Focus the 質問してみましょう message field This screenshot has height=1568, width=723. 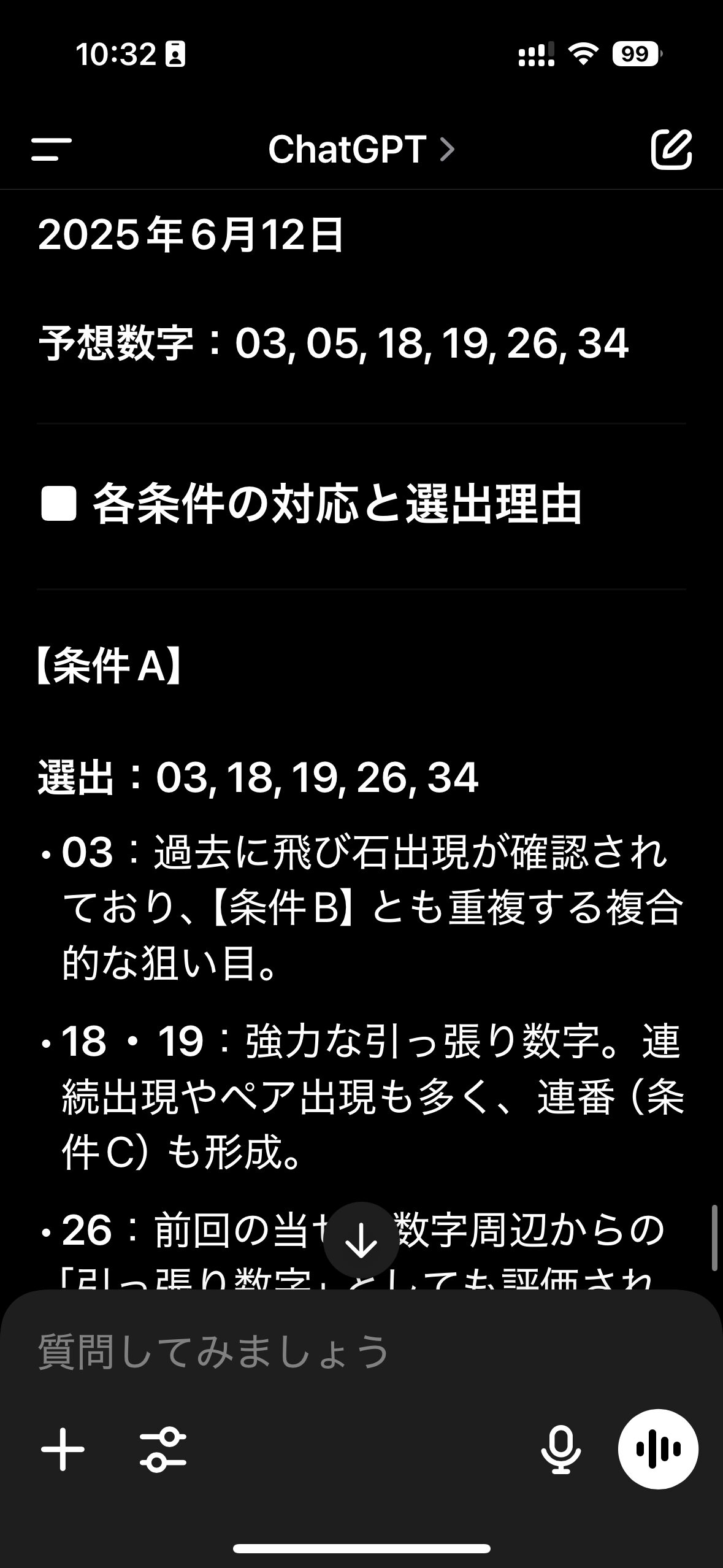point(361,1351)
